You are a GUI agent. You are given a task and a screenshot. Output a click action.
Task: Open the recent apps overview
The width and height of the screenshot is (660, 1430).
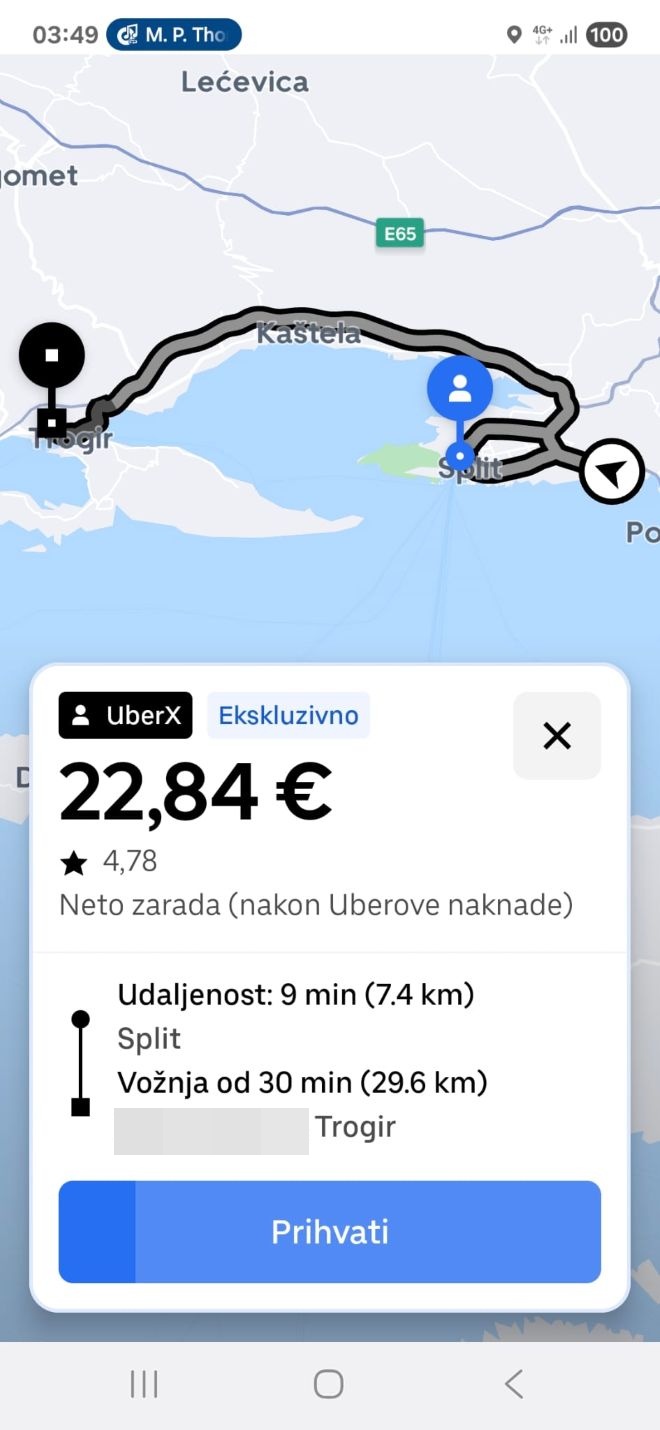[145, 1384]
